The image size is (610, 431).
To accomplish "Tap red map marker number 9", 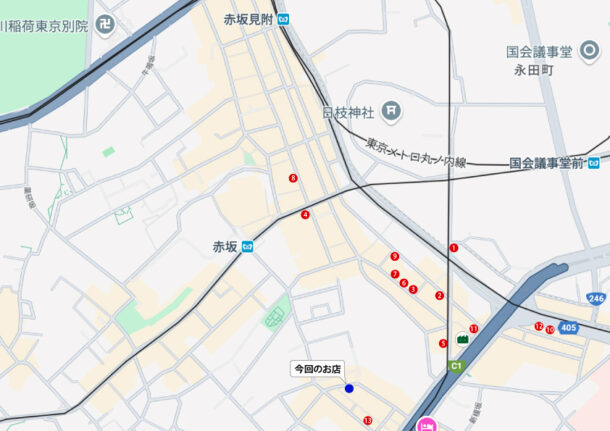I will point(395,256).
